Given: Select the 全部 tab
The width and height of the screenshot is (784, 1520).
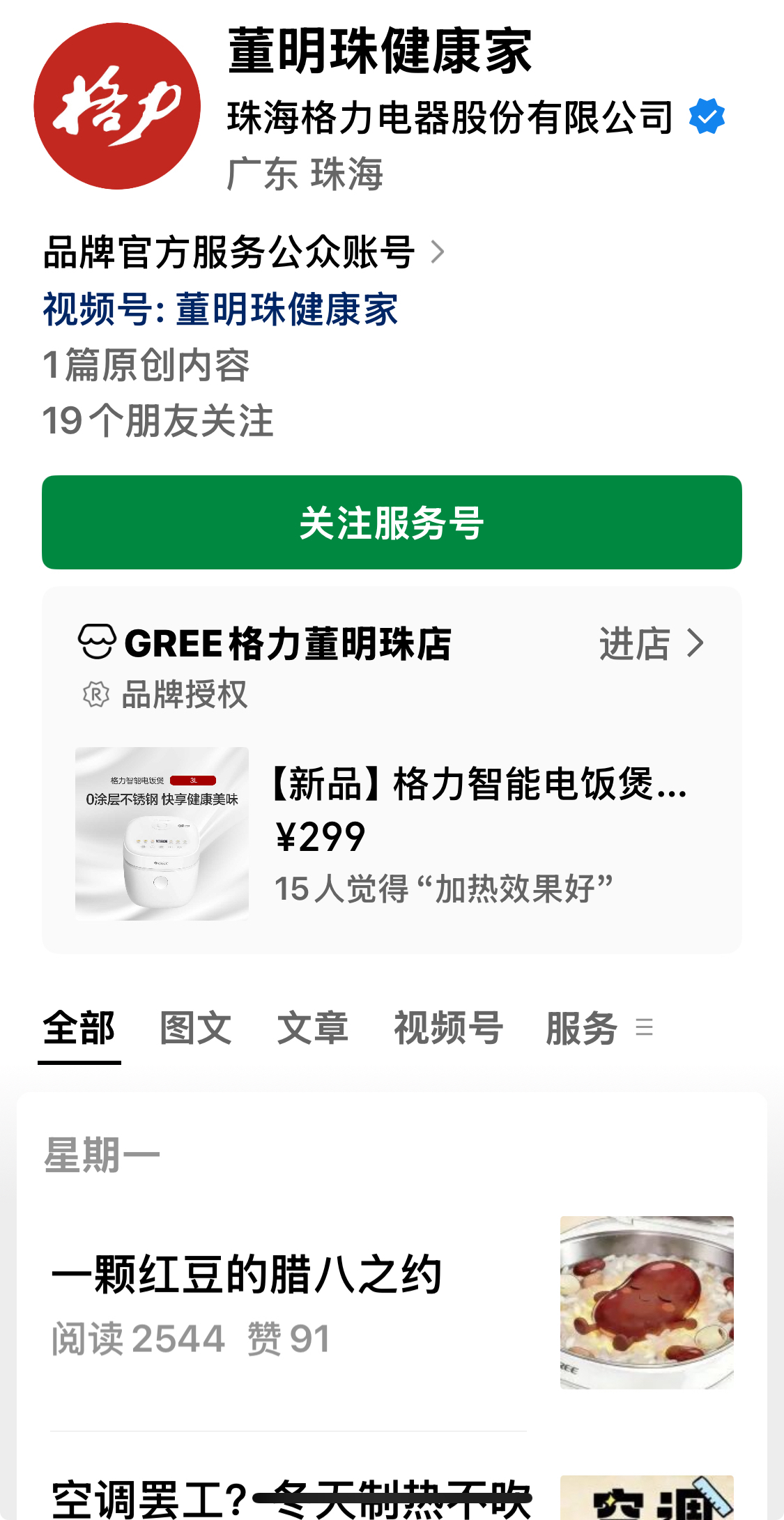Looking at the screenshot, I should (x=79, y=1029).
